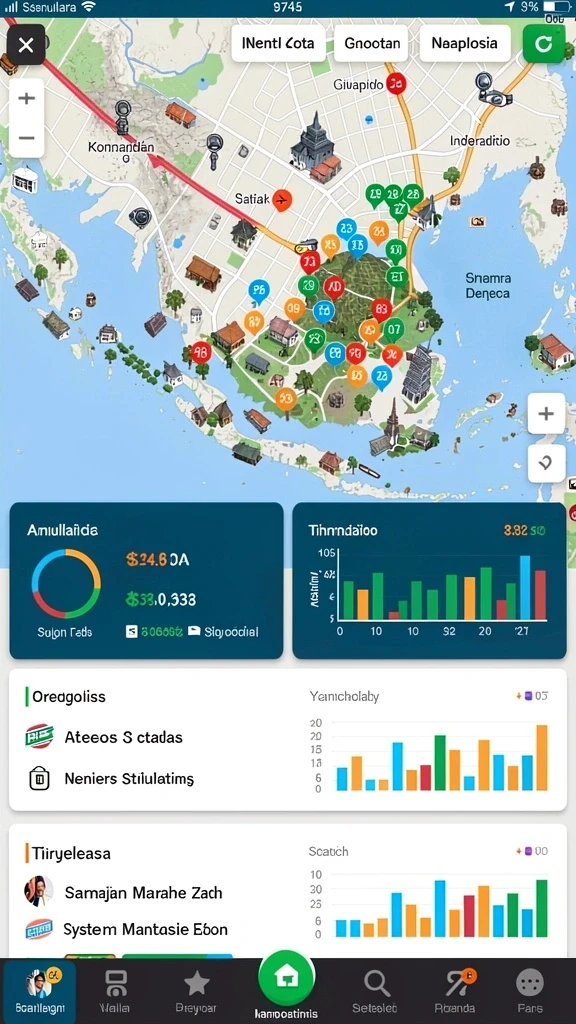Tap the plus button on the map's right edge
The width and height of the screenshot is (576, 1024).
tap(546, 413)
